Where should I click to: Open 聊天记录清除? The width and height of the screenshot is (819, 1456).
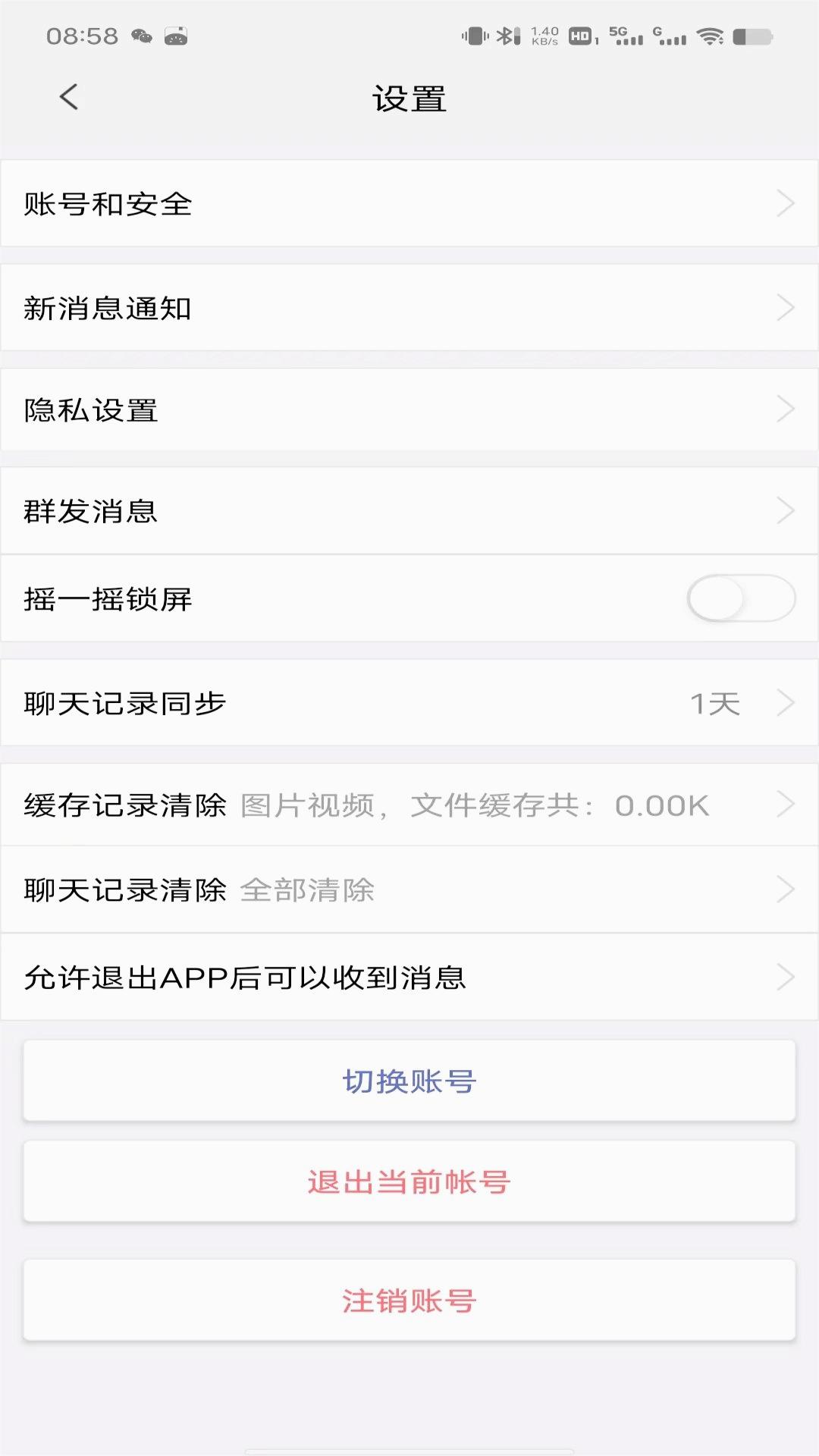(409, 890)
